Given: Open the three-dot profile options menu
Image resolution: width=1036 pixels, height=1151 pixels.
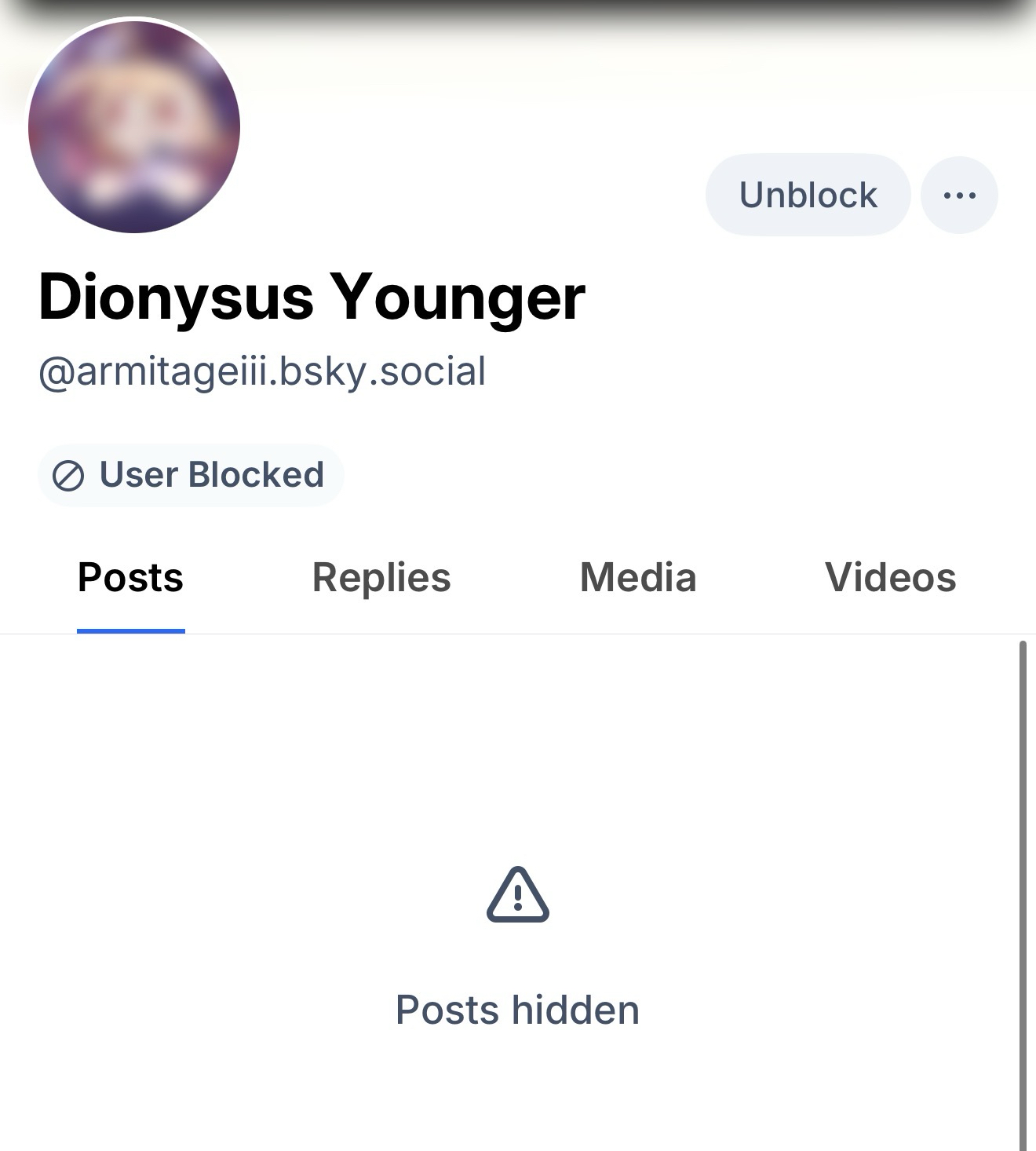Looking at the screenshot, I should (959, 195).
